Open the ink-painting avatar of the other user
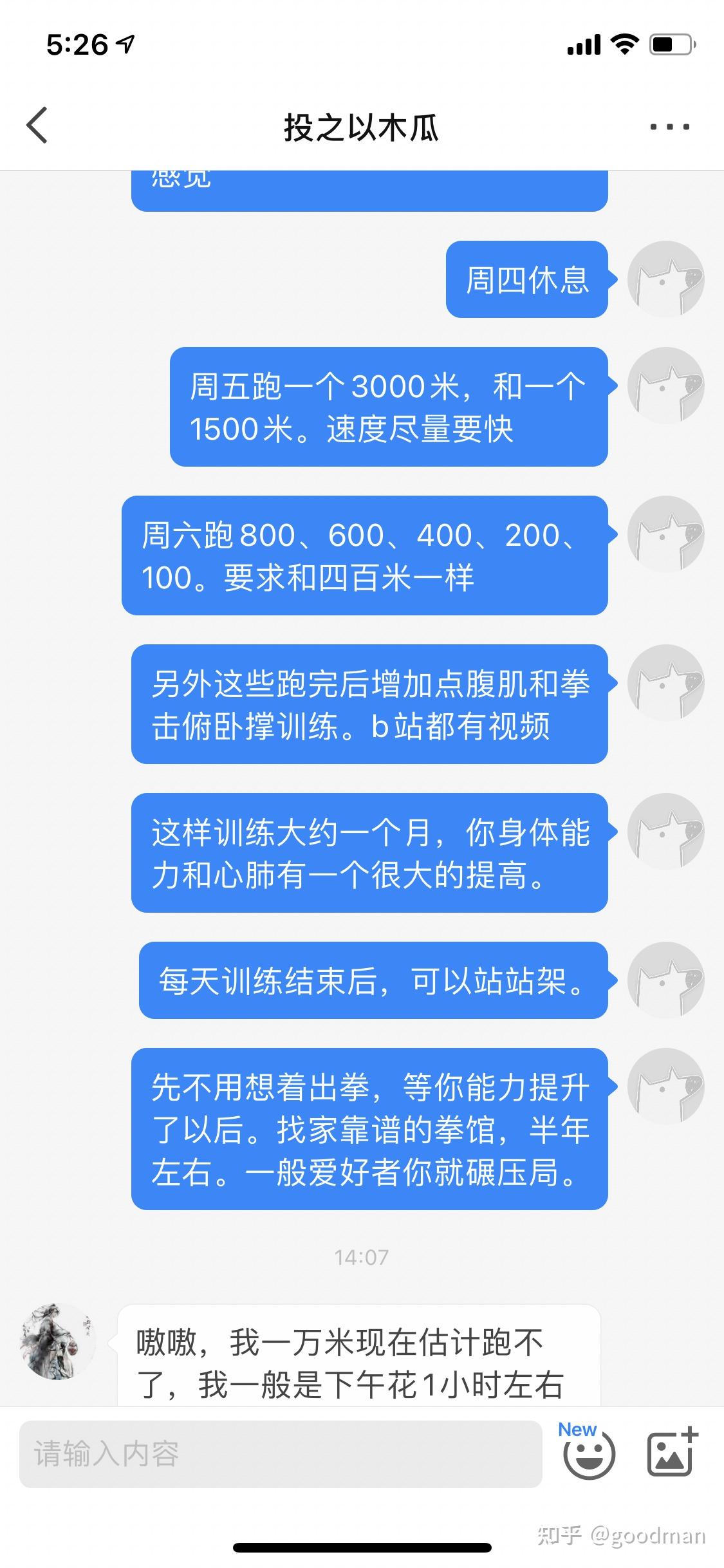Screen dimensions: 724x1568 coord(58,1341)
